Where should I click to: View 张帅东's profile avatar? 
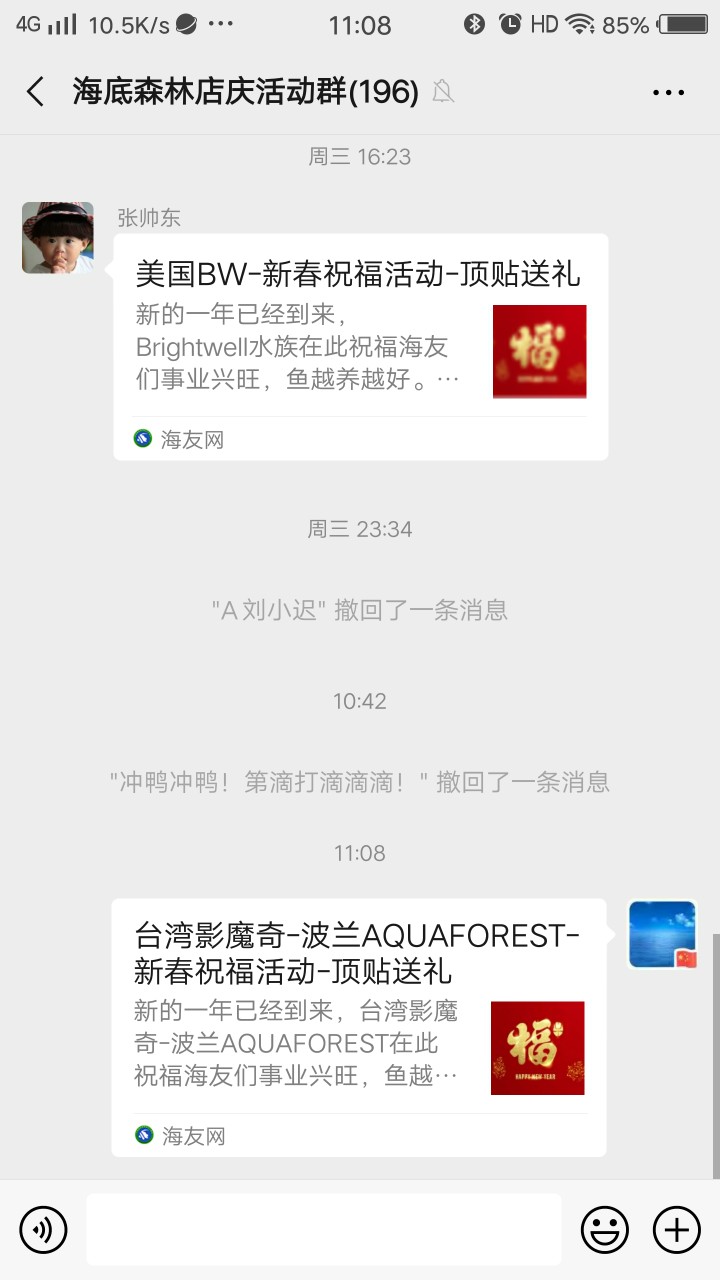[x=58, y=238]
